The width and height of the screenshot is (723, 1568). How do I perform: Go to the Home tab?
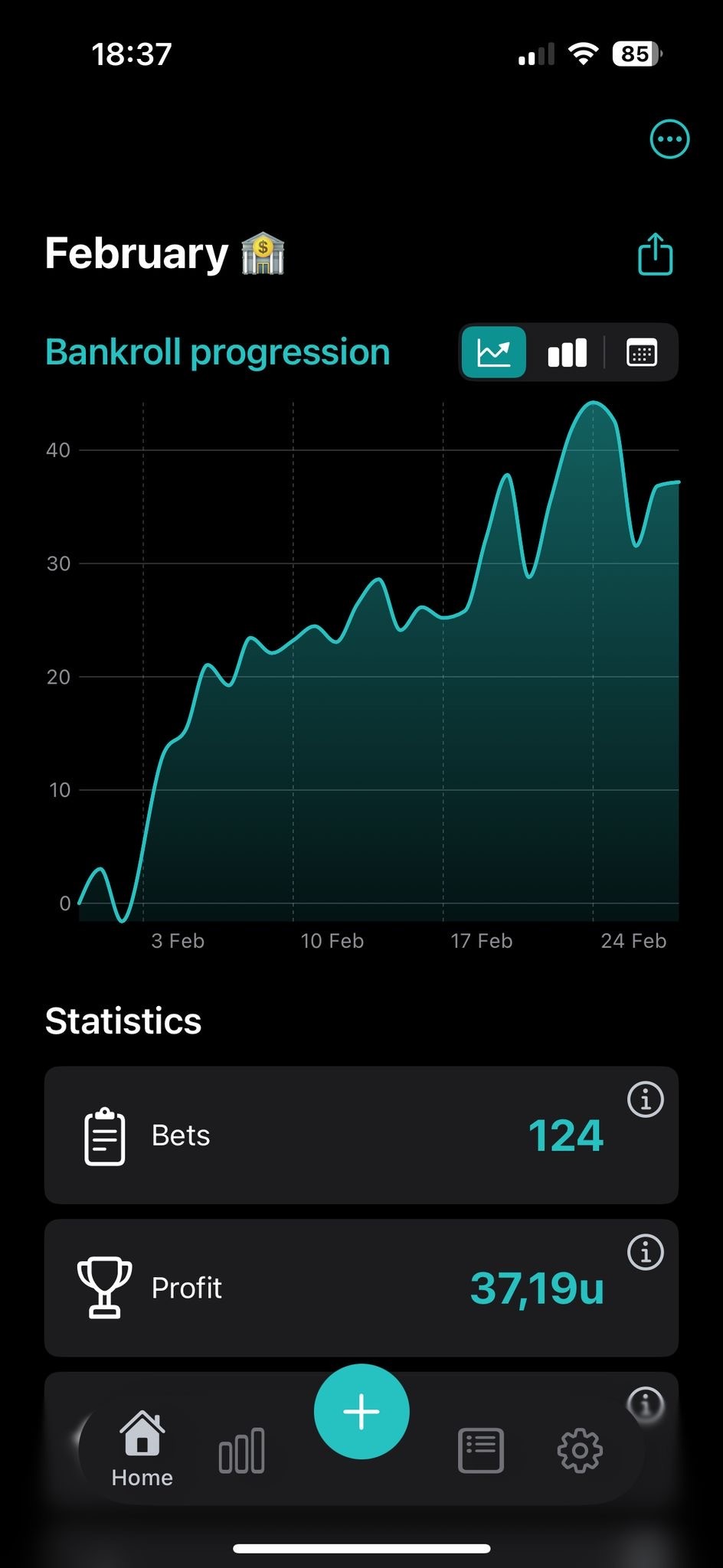[142, 1449]
